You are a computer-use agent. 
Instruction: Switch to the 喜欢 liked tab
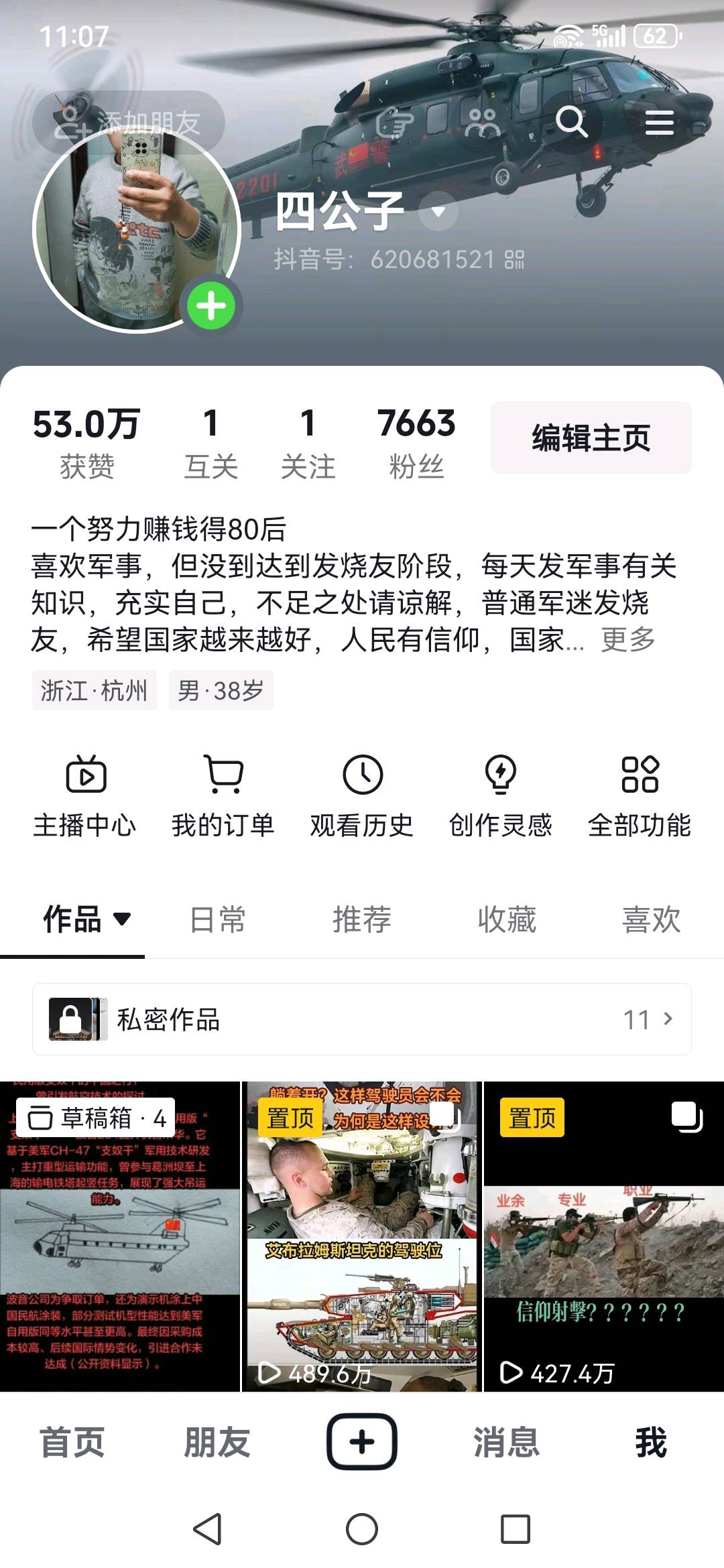651,919
